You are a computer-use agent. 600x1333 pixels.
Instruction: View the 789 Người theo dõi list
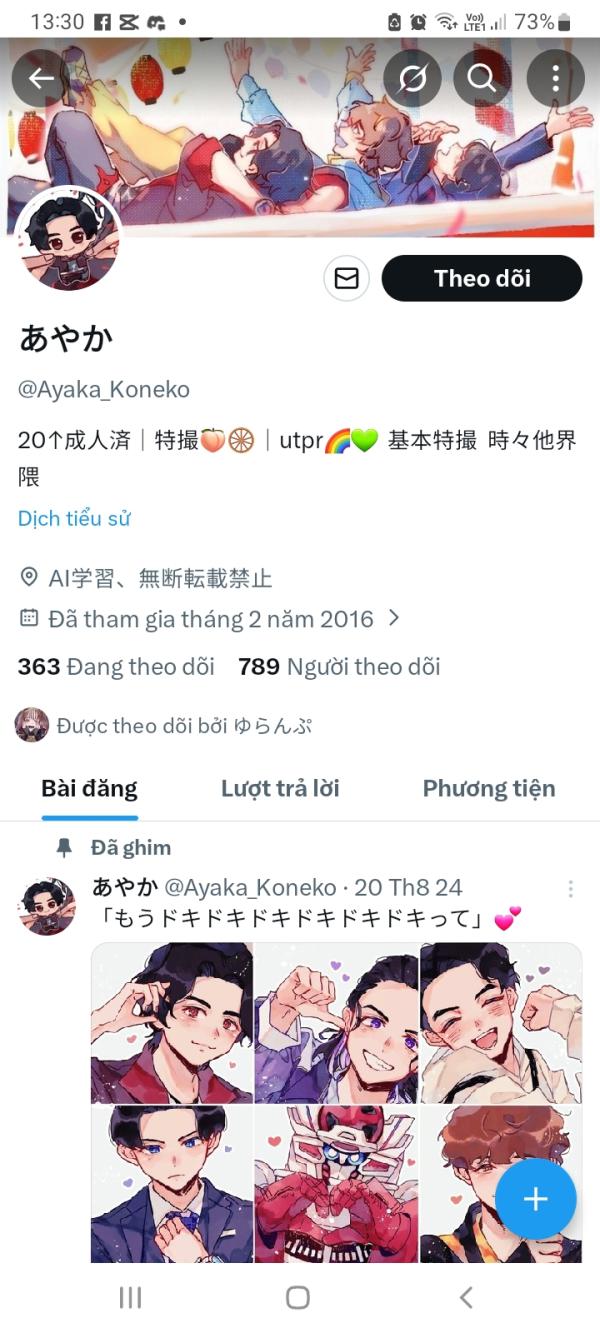pos(339,667)
